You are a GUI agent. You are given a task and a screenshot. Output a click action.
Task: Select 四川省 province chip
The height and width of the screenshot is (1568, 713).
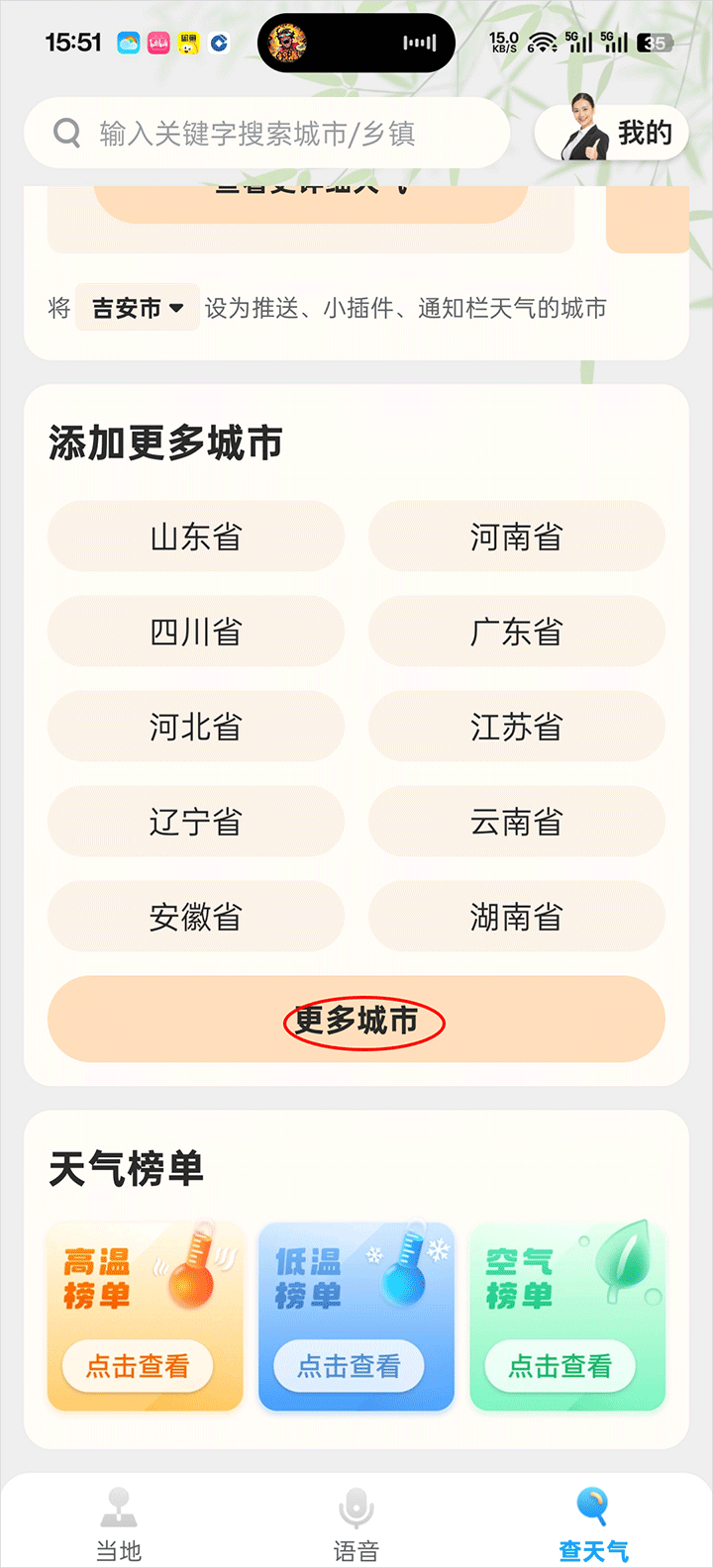196,632
